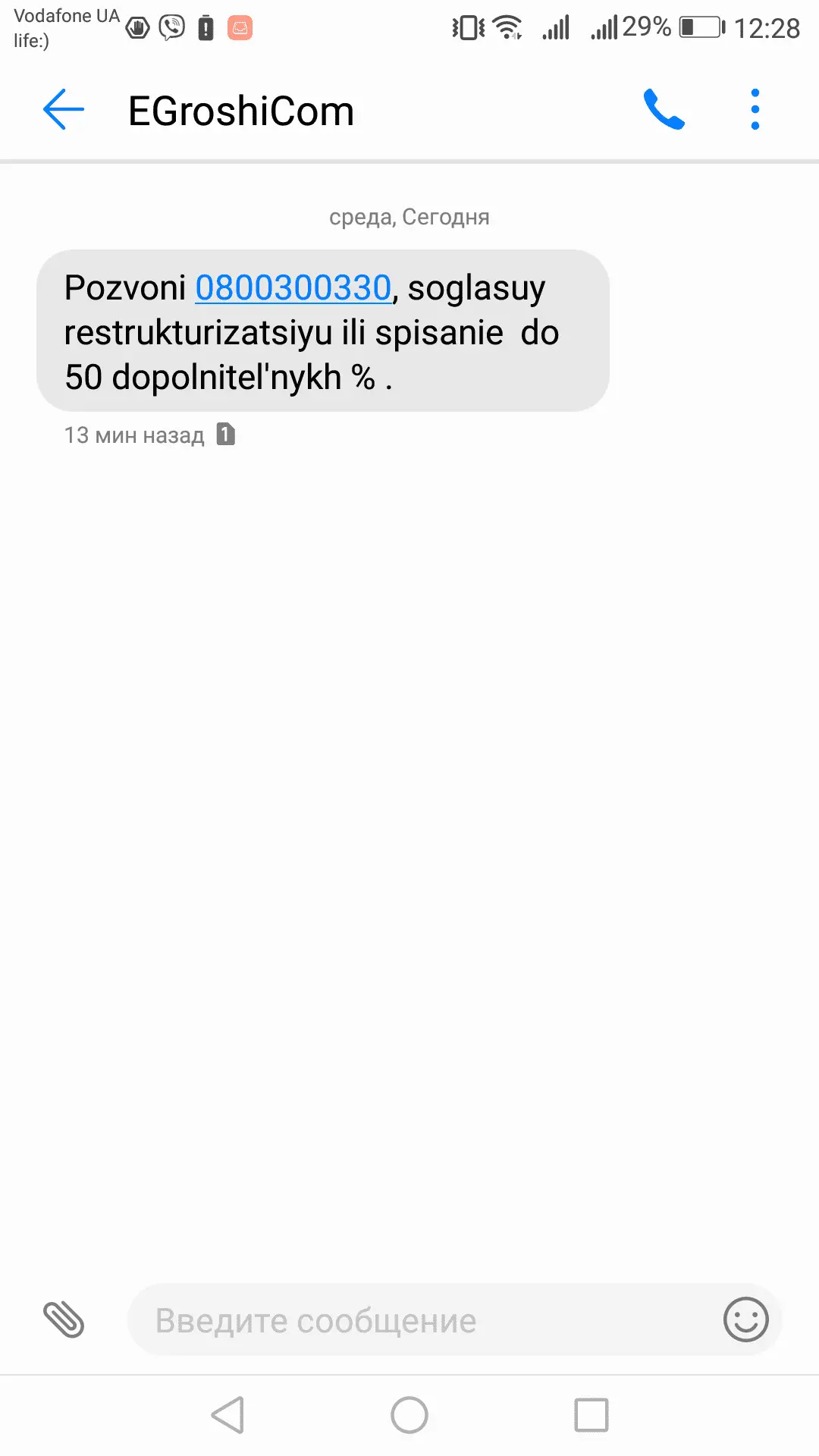
Task: Go back from the EGroshiCom conversation
Action: click(64, 110)
